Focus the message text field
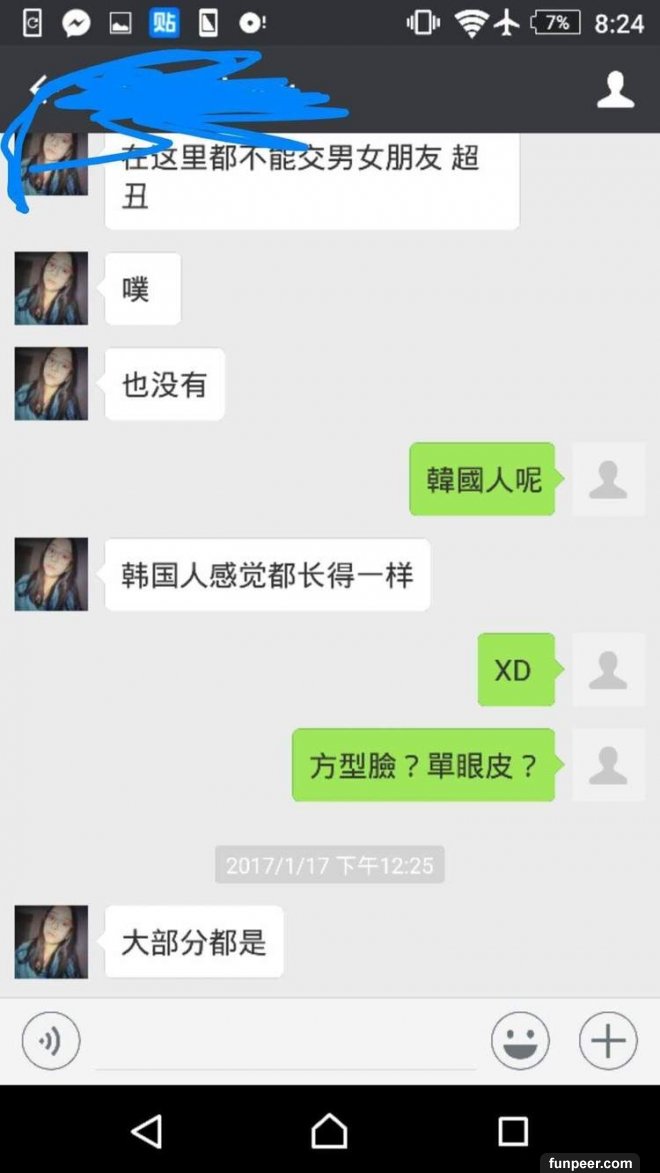The height and width of the screenshot is (1173, 660). [285, 1043]
